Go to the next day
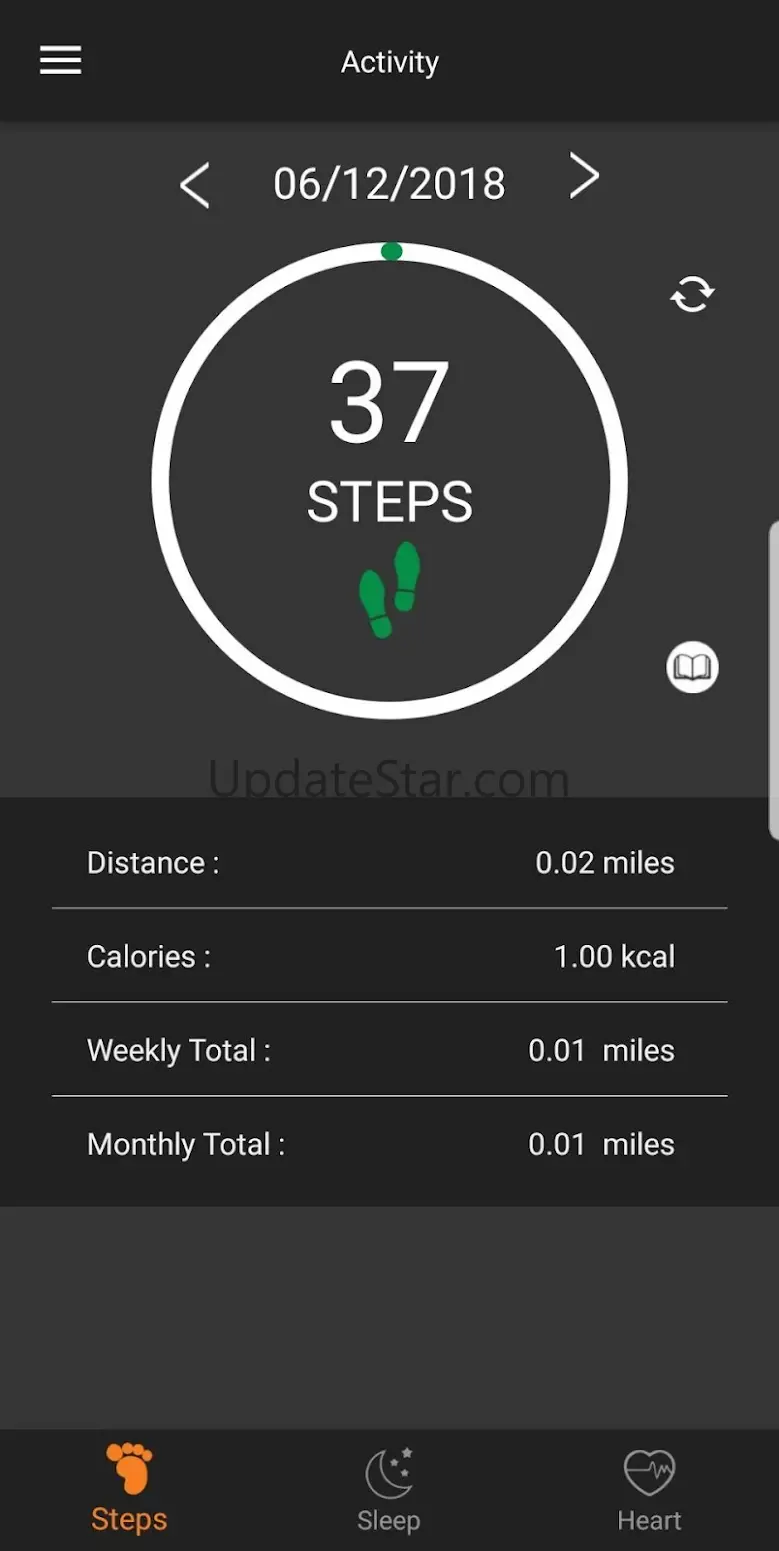The width and height of the screenshot is (779, 1551). 584,178
